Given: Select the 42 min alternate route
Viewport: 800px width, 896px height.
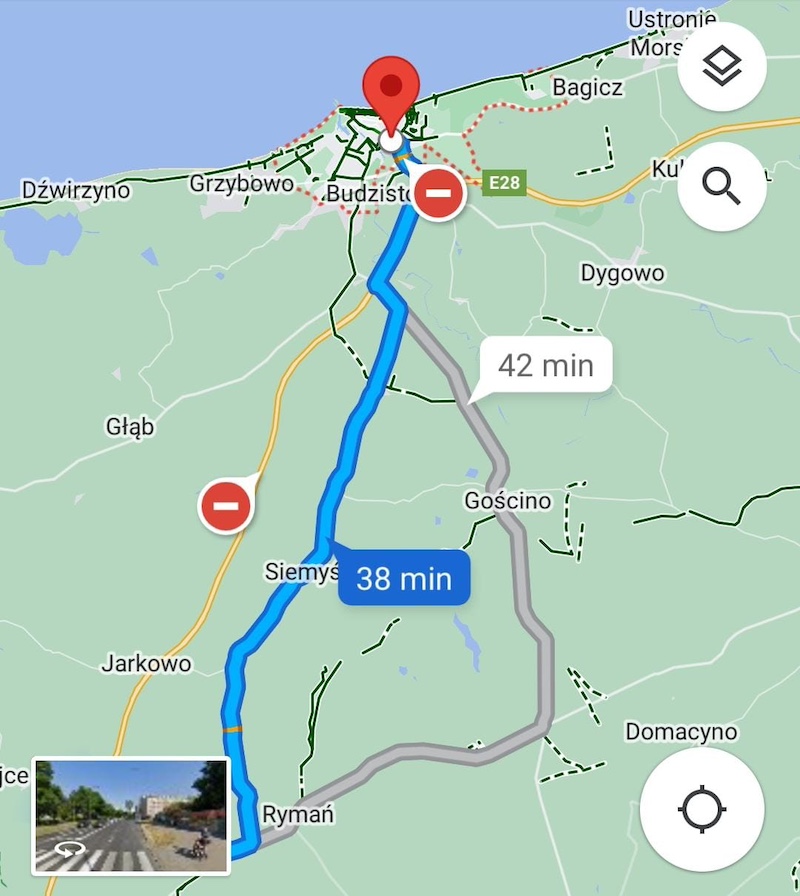Looking at the screenshot, I should (x=544, y=365).
